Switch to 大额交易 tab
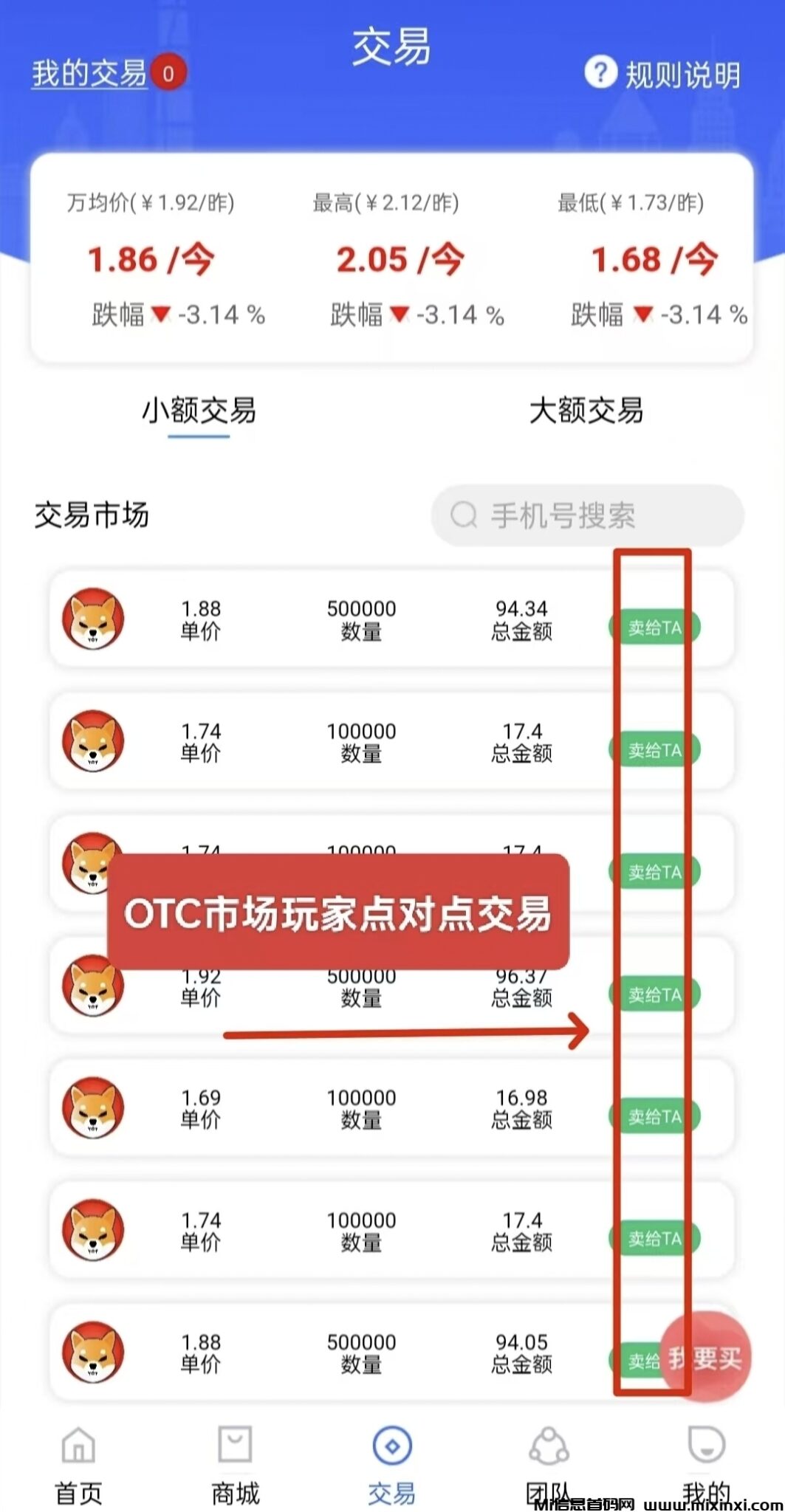 coord(586,411)
